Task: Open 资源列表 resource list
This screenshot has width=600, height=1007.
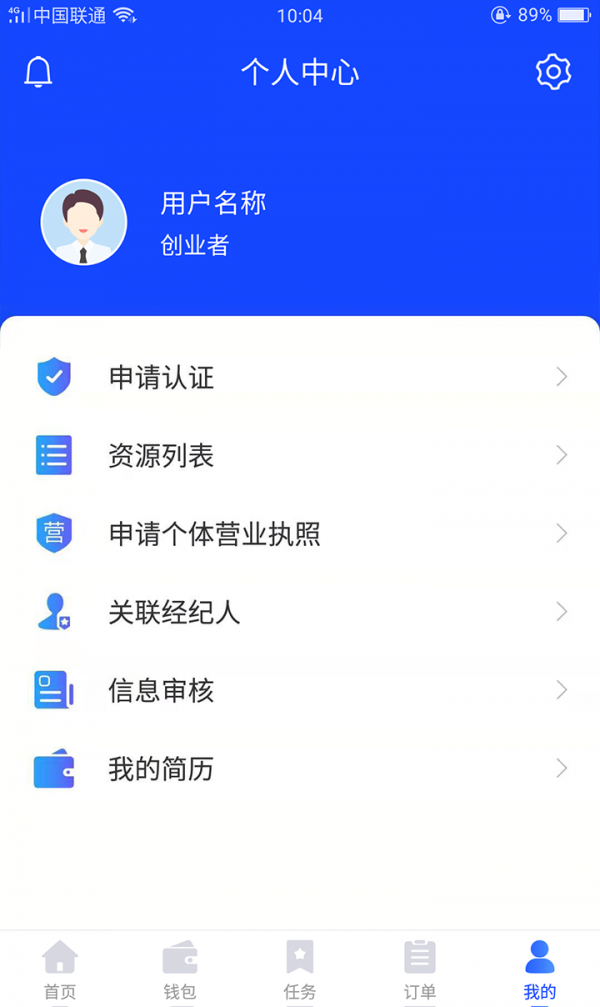Action: pyautogui.click(x=300, y=455)
